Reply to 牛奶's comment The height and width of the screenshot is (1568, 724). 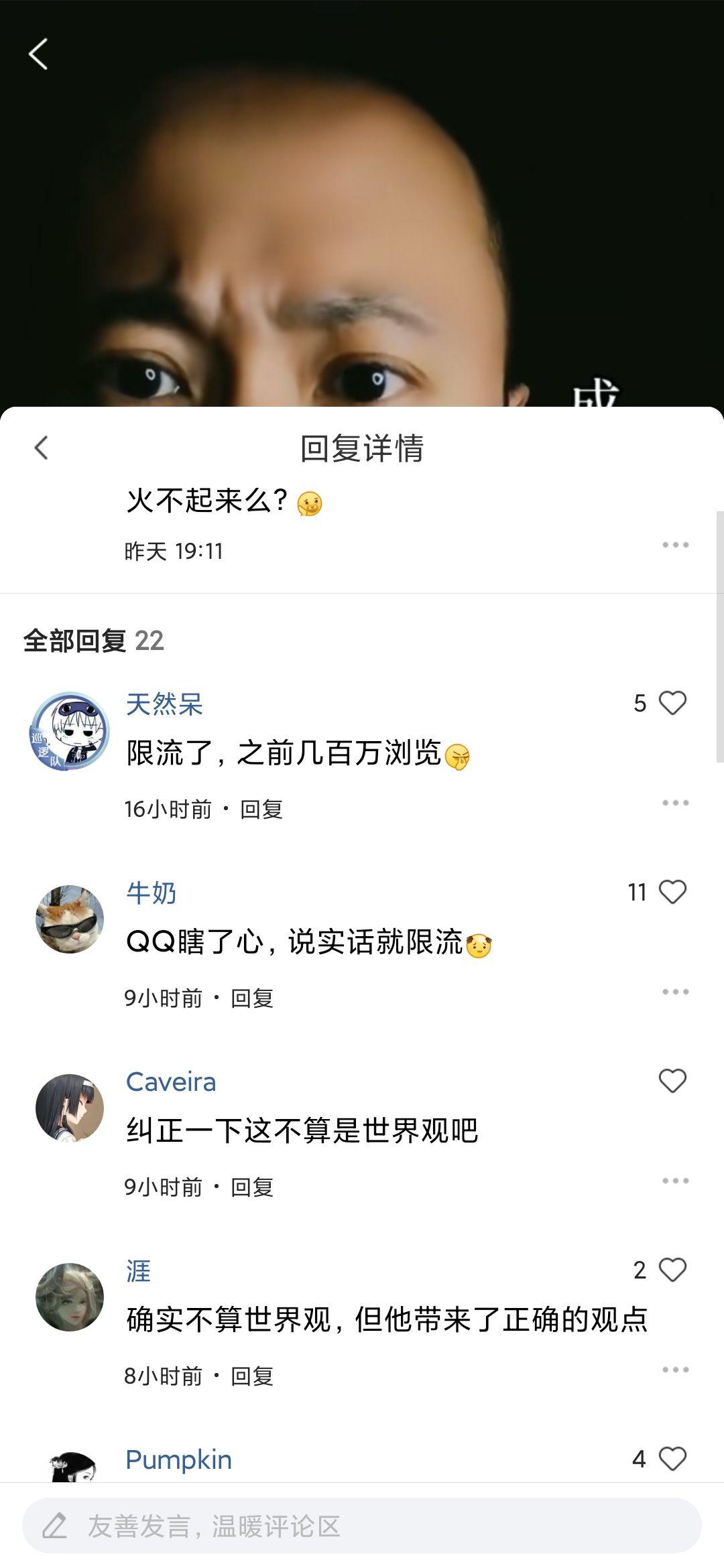[252, 998]
